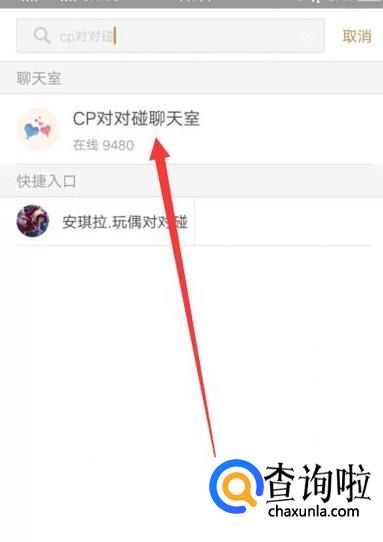The width and height of the screenshot is (383, 542).
Task: Tap the search field containing cp对对碰
Action: (x=170, y=36)
